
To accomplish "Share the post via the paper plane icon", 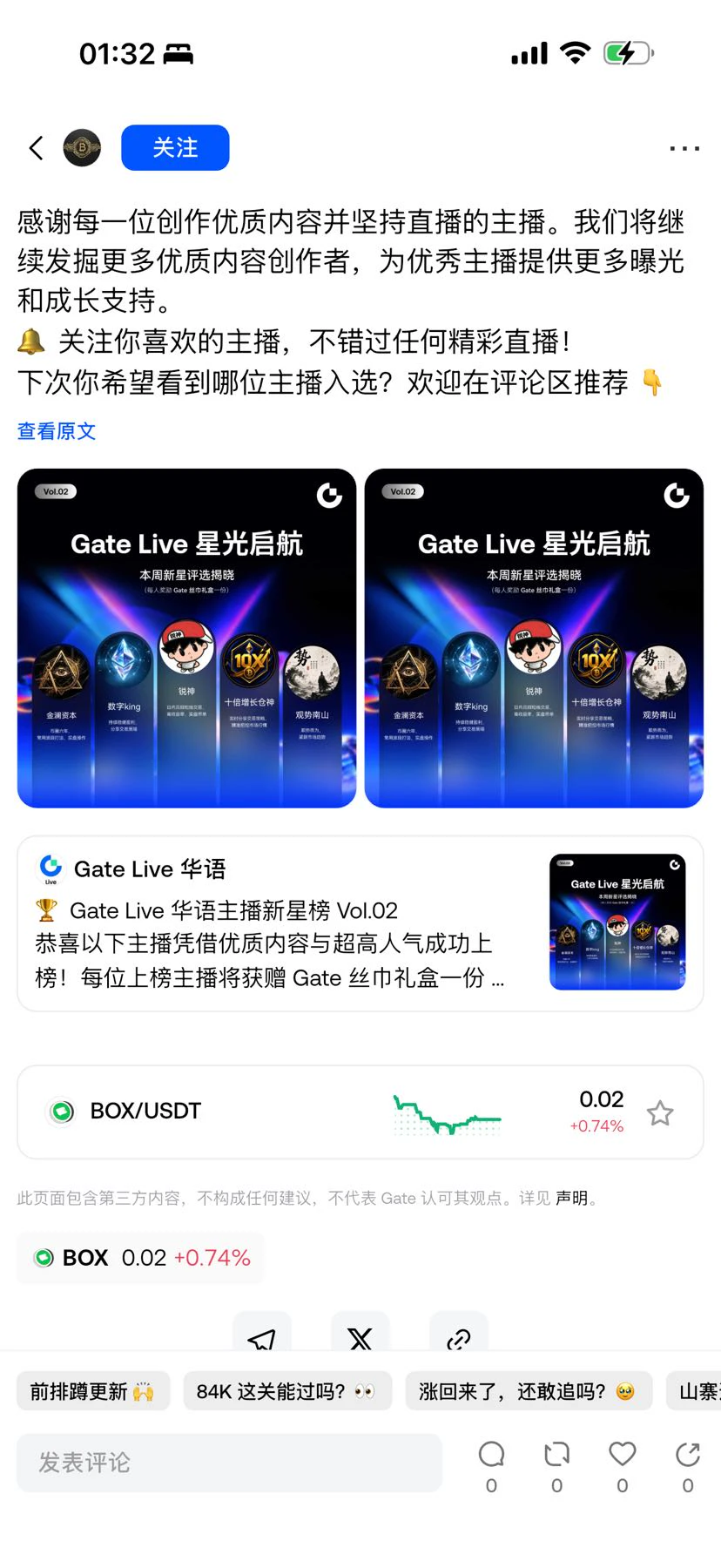I will click(262, 1335).
